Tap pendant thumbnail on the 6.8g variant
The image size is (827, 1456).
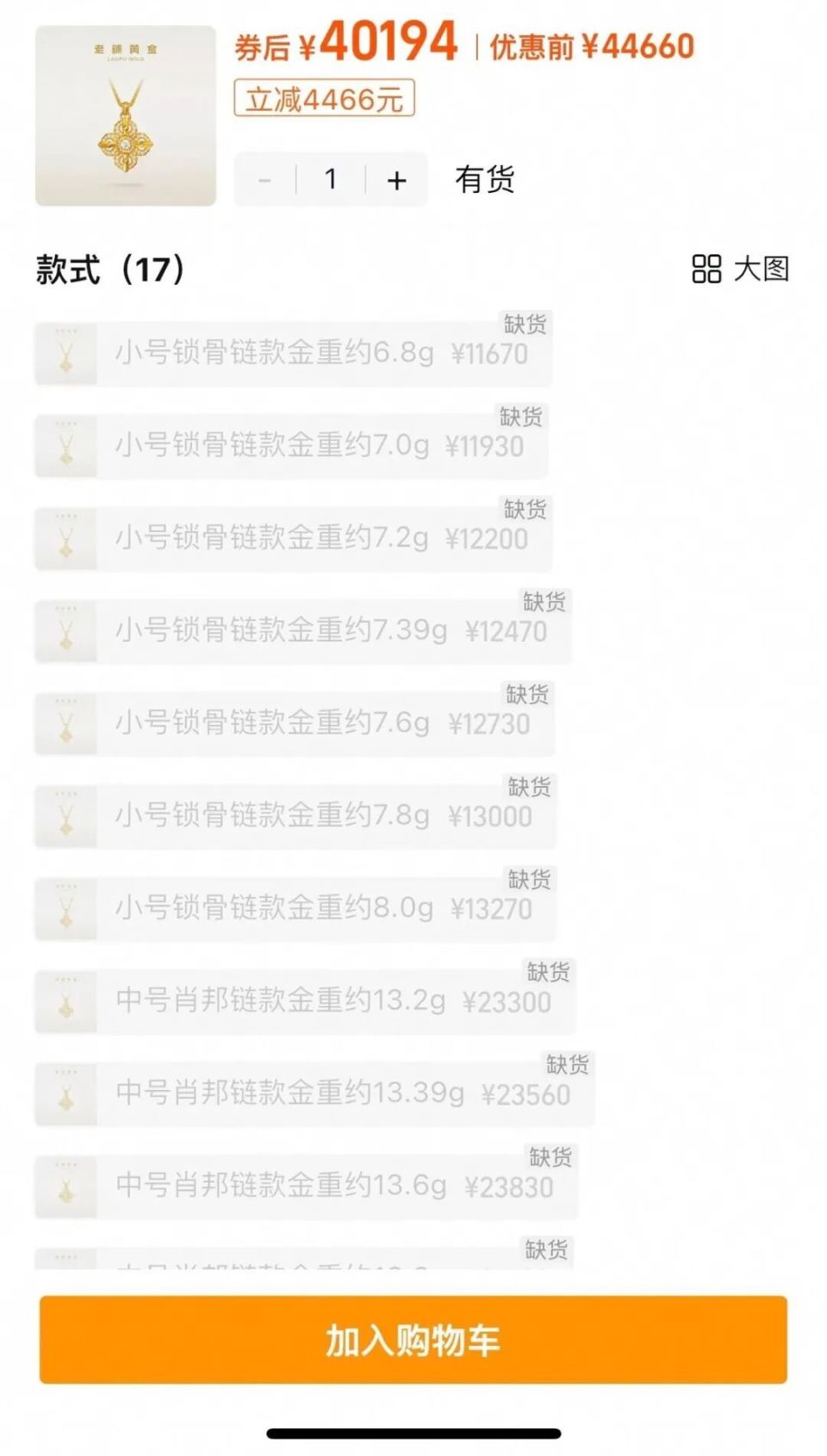[65, 353]
